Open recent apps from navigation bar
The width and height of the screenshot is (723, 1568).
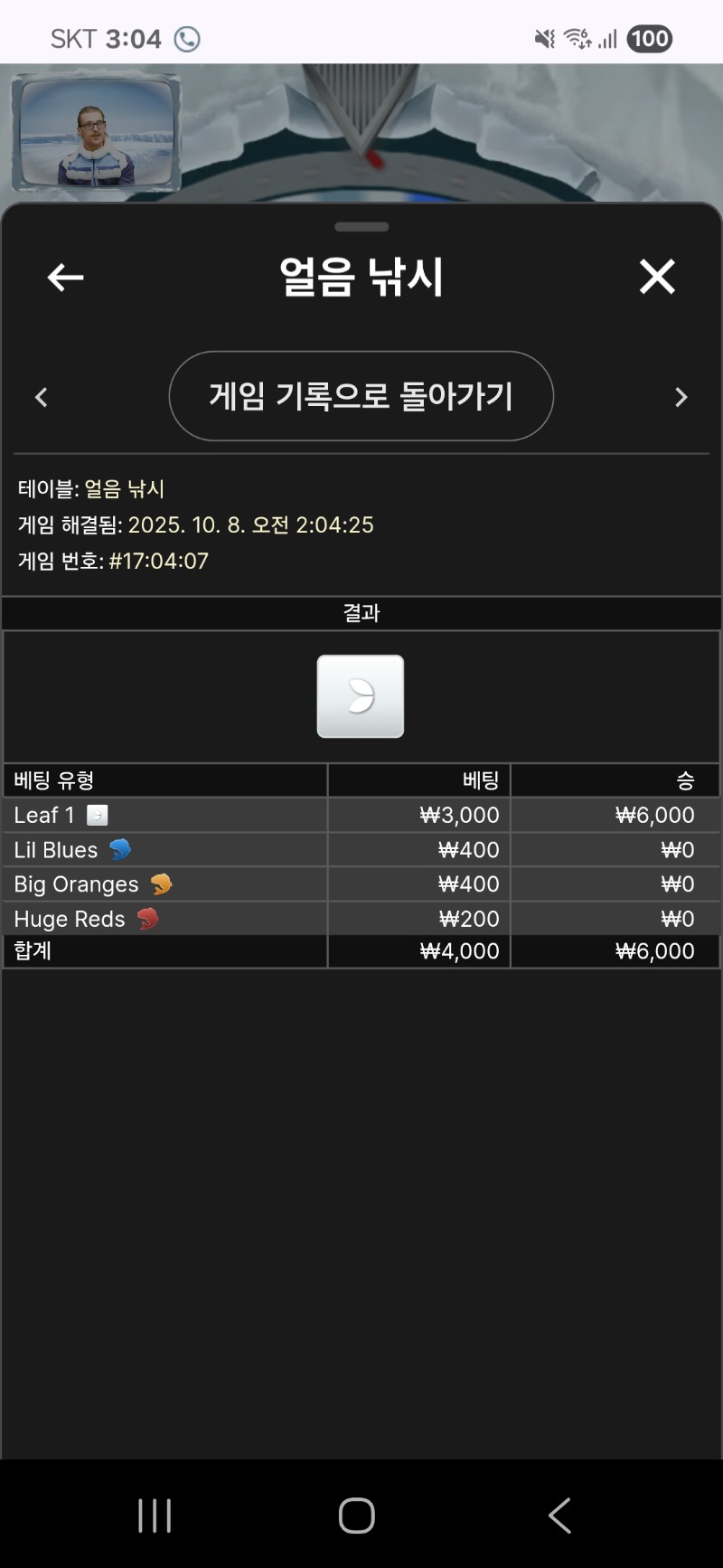[155, 1515]
